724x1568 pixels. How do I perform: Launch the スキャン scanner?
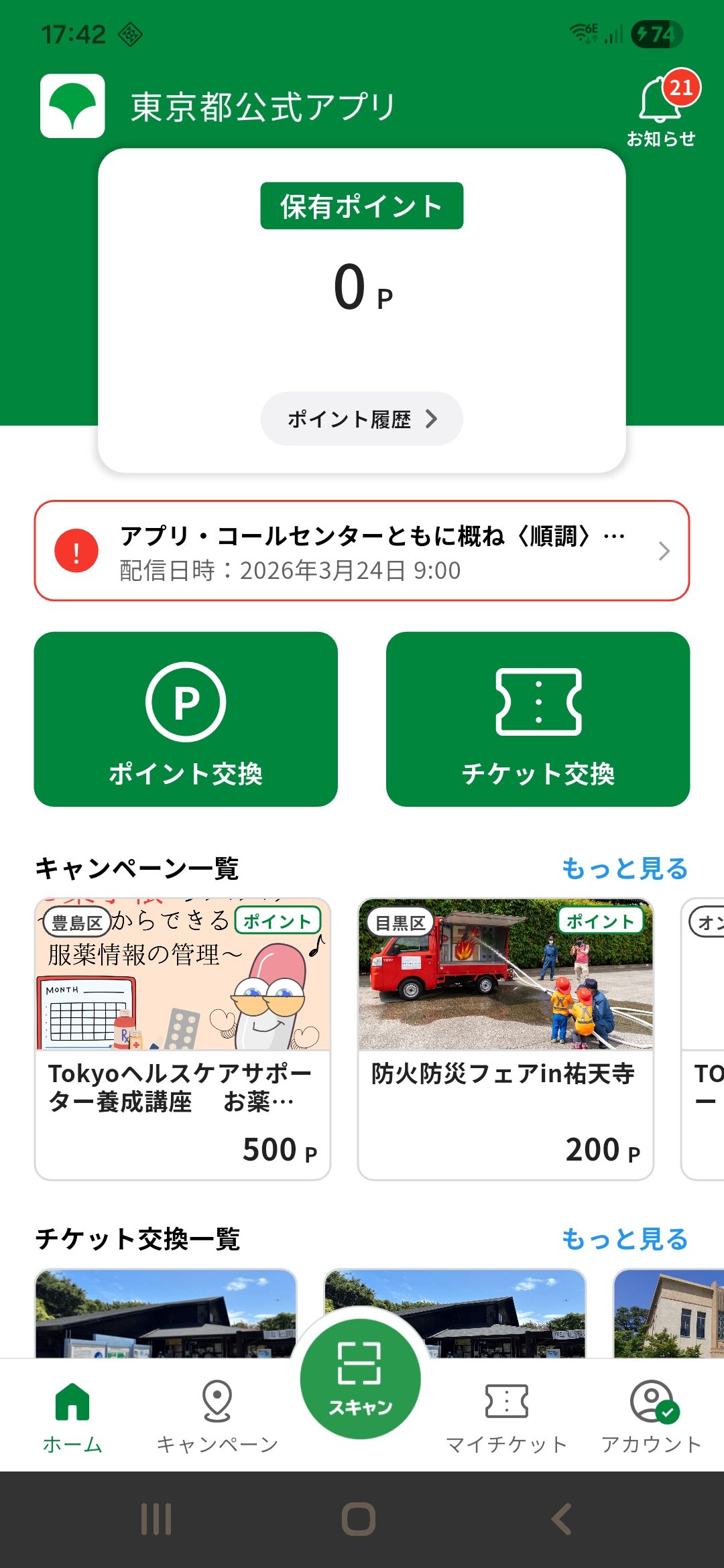coord(361,1380)
